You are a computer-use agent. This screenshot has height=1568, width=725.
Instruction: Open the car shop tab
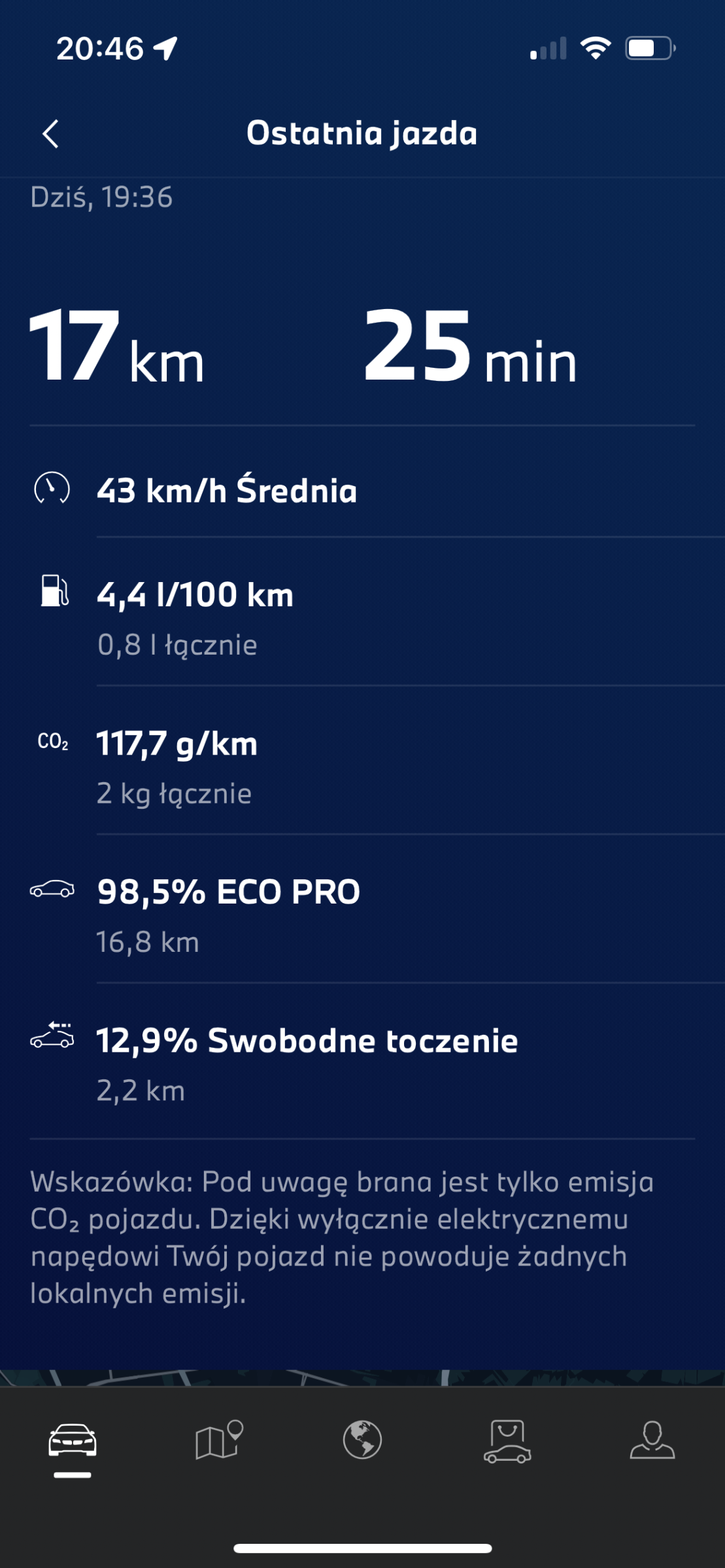(x=507, y=1441)
